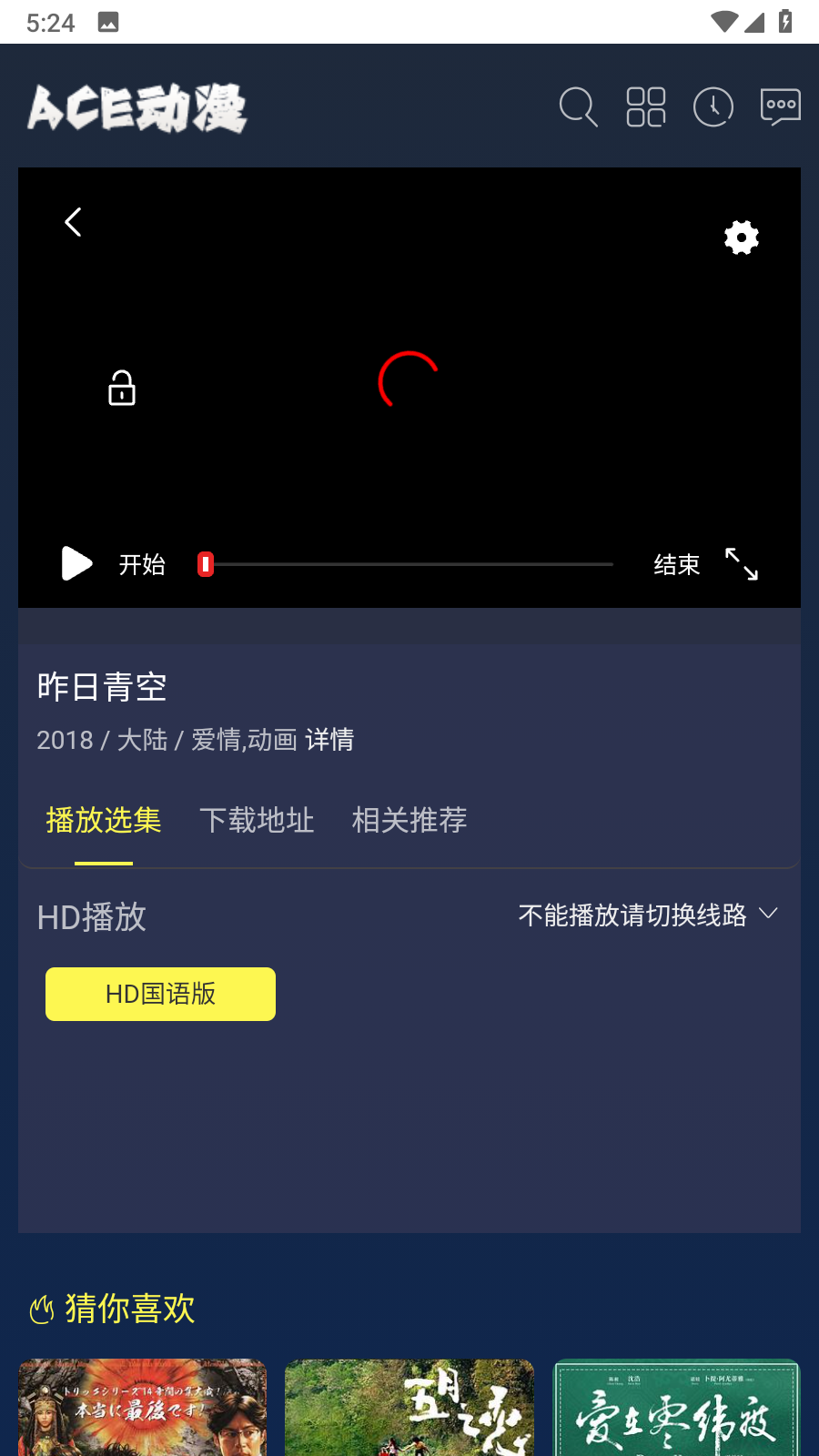Select the 播放选集 tab
This screenshot has width=819, height=1456.
tap(104, 820)
